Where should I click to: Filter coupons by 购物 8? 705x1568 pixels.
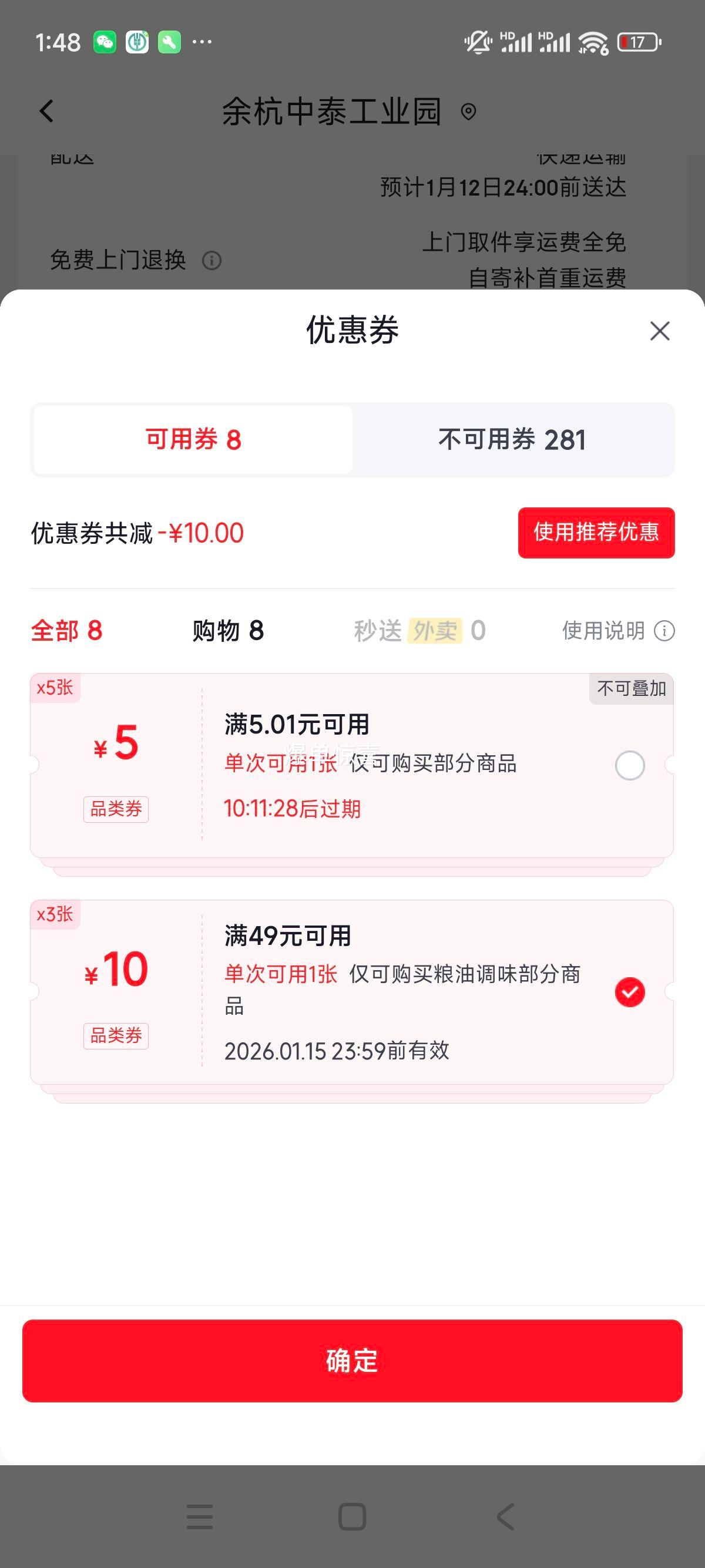228,631
